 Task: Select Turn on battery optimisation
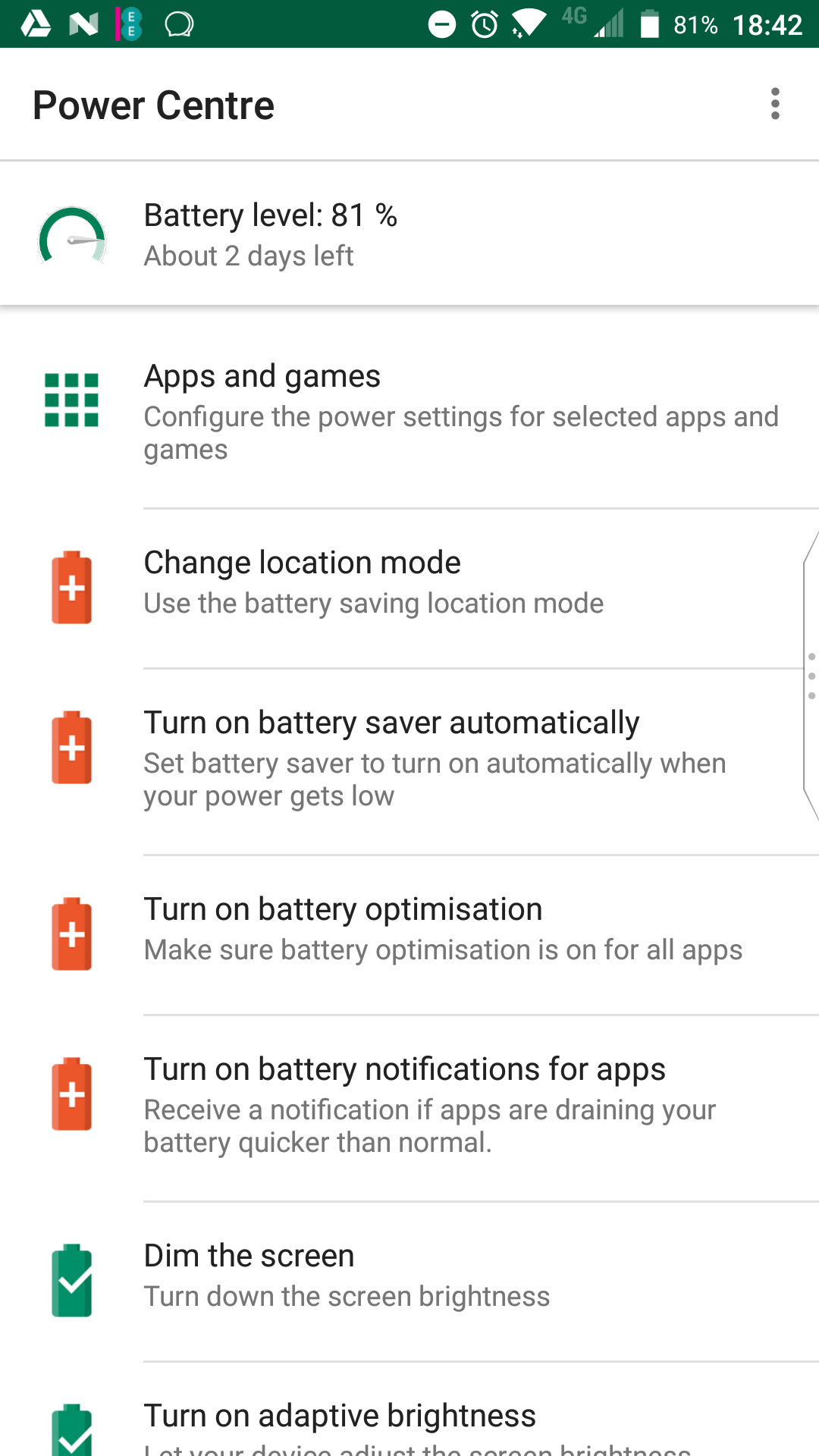(409, 935)
